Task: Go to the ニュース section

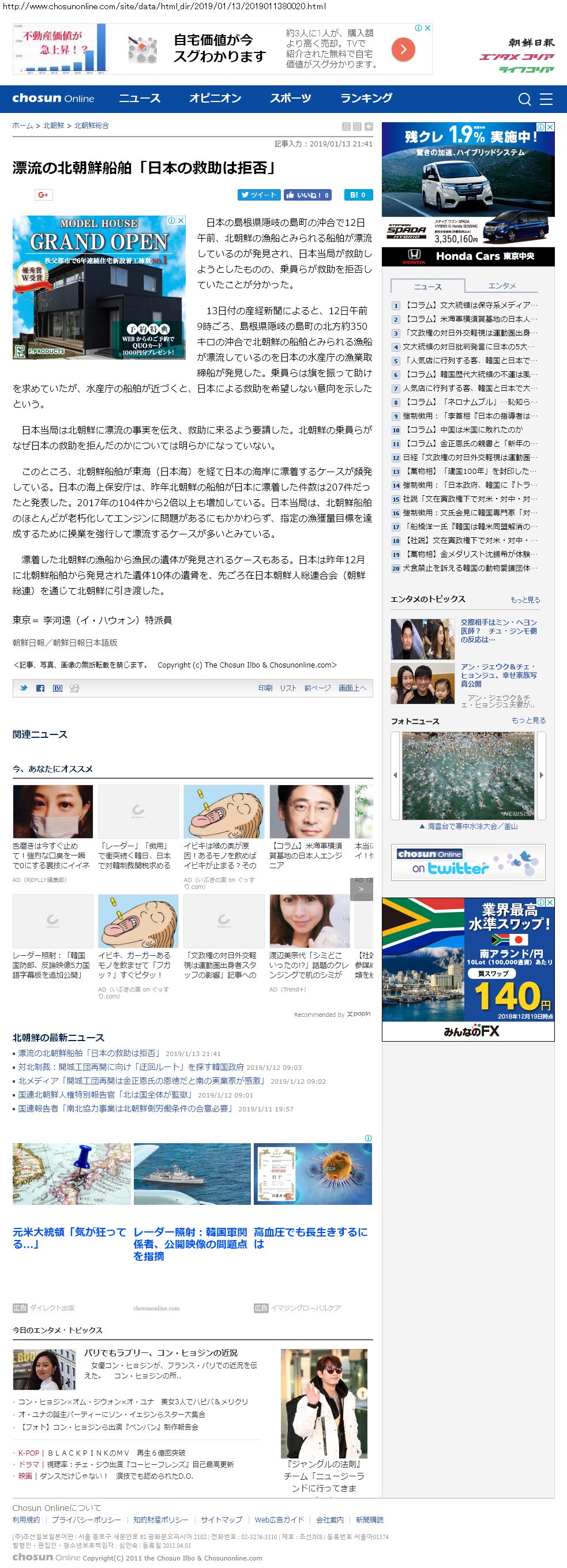Action: point(140,99)
